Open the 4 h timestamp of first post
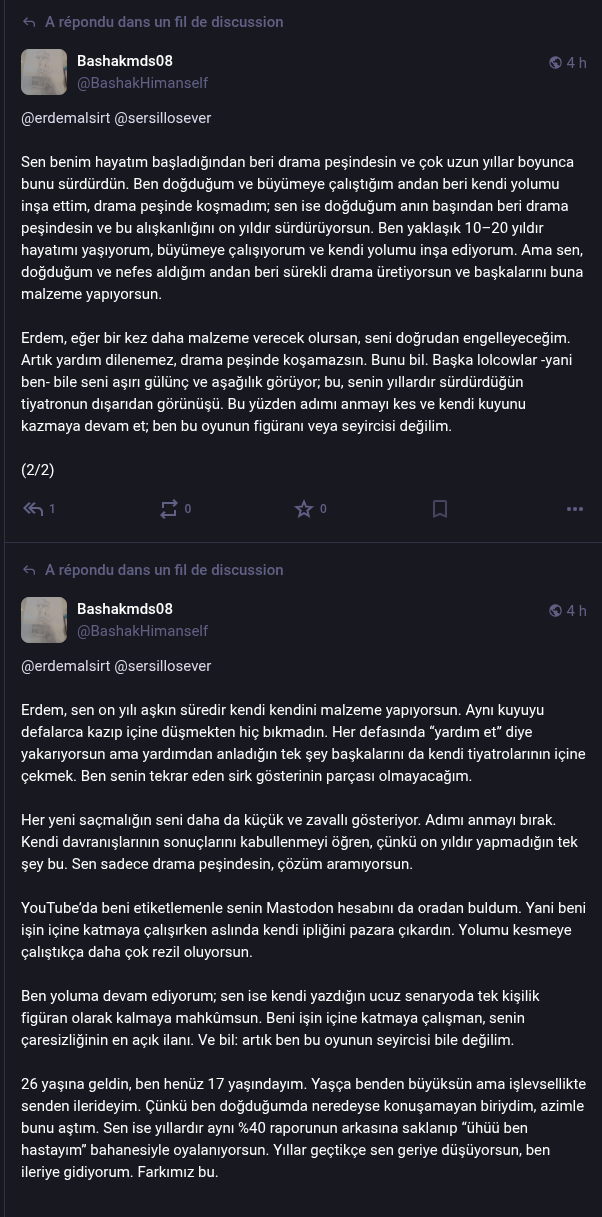 (575, 63)
